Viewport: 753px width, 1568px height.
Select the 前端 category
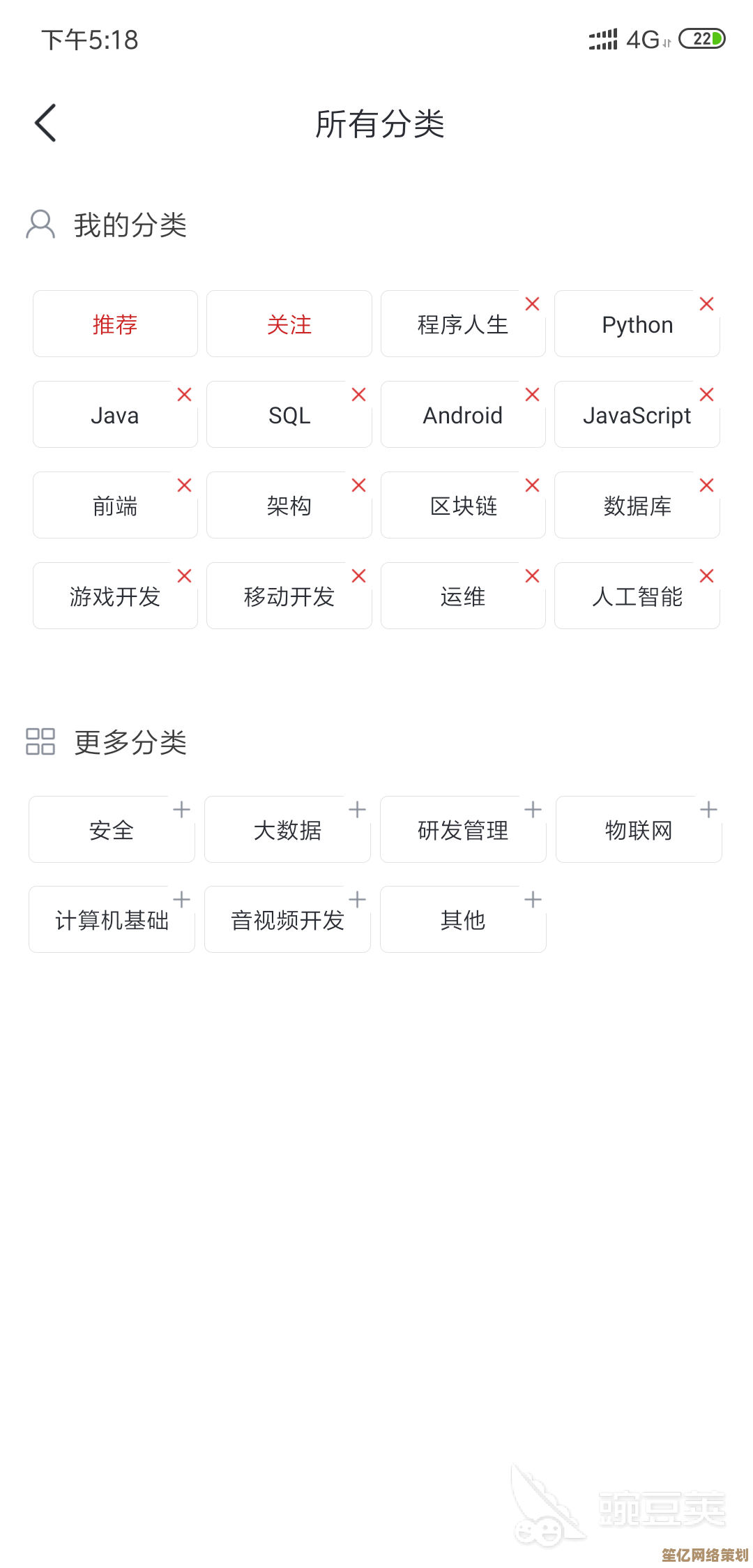click(115, 506)
